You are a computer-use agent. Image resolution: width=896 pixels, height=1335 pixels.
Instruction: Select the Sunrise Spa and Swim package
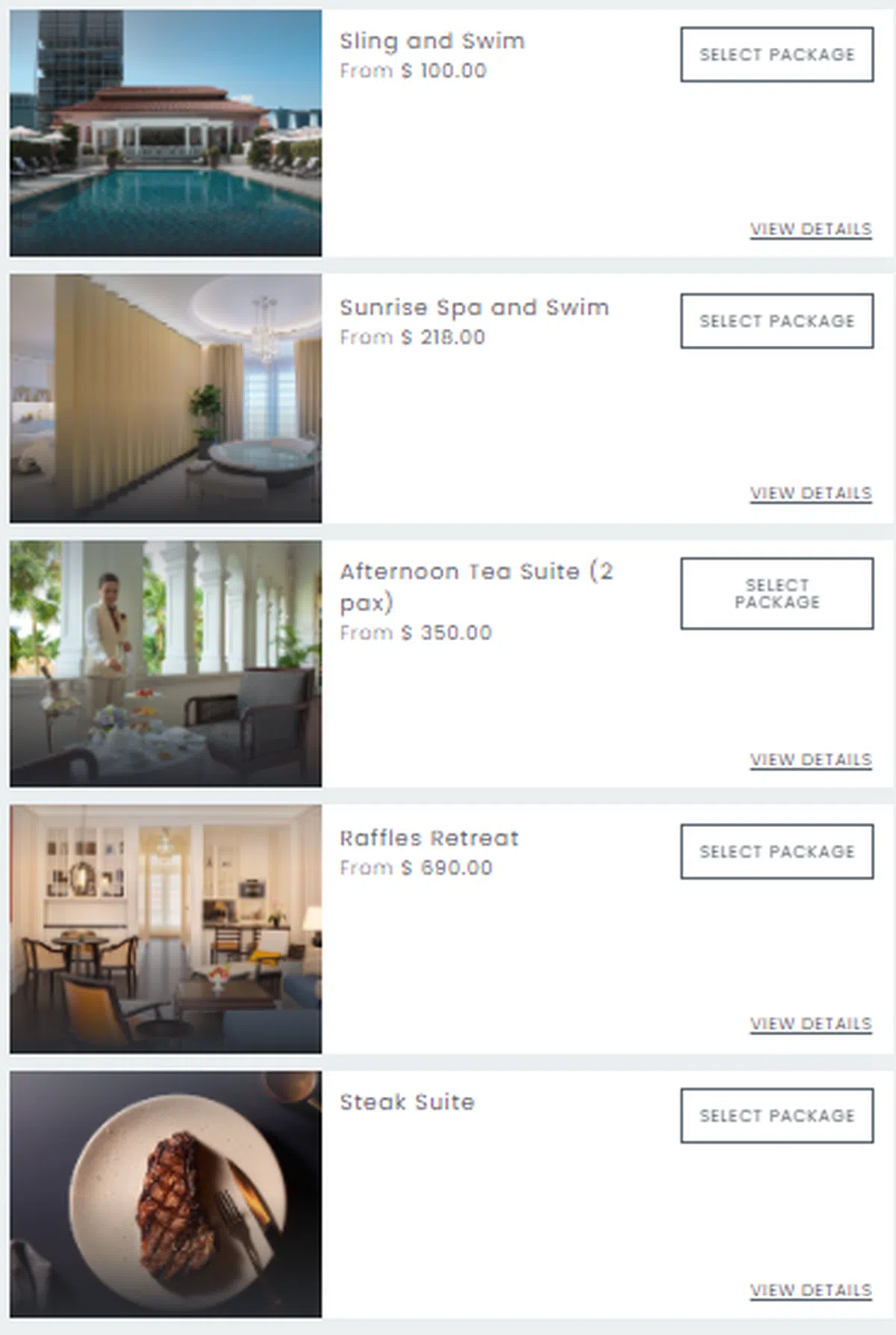[x=777, y=321]
